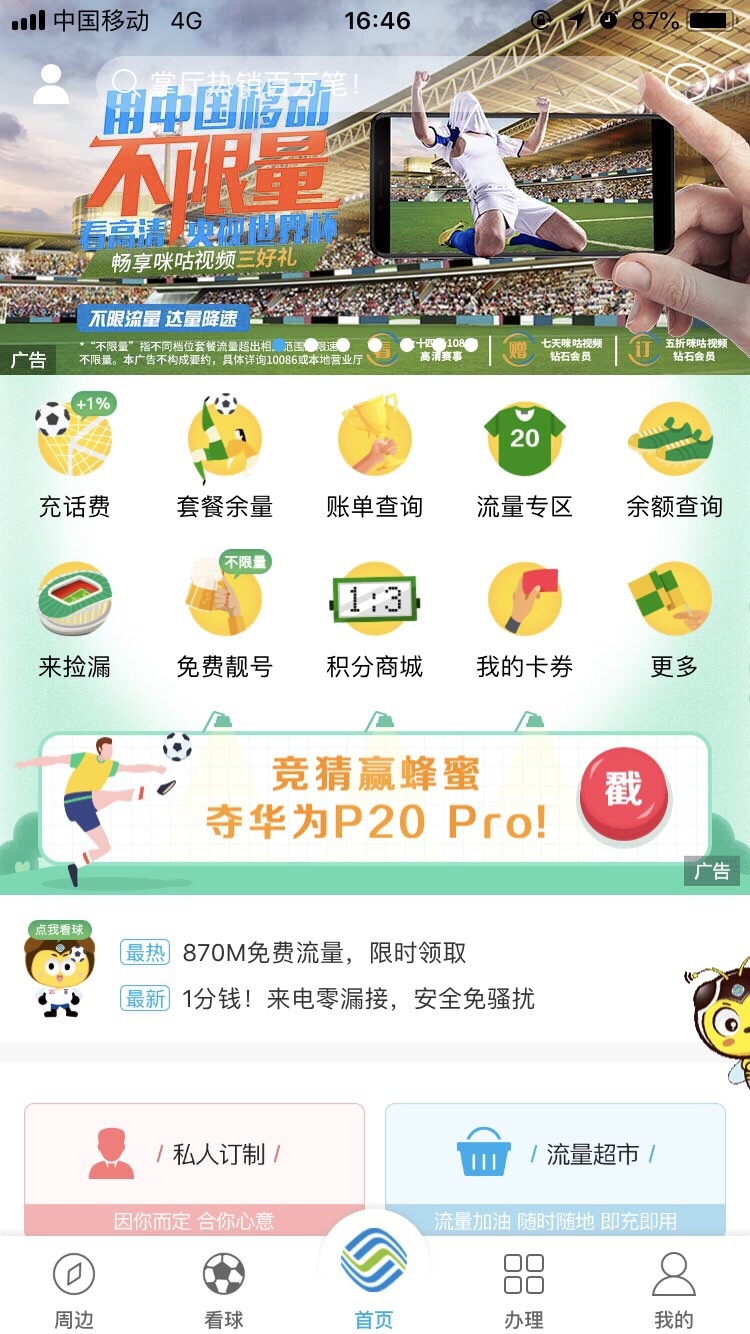The width and height of the screenshot is (750, 1334).
Task: Switch to the 看球 tab
Action: [224, 1289]
